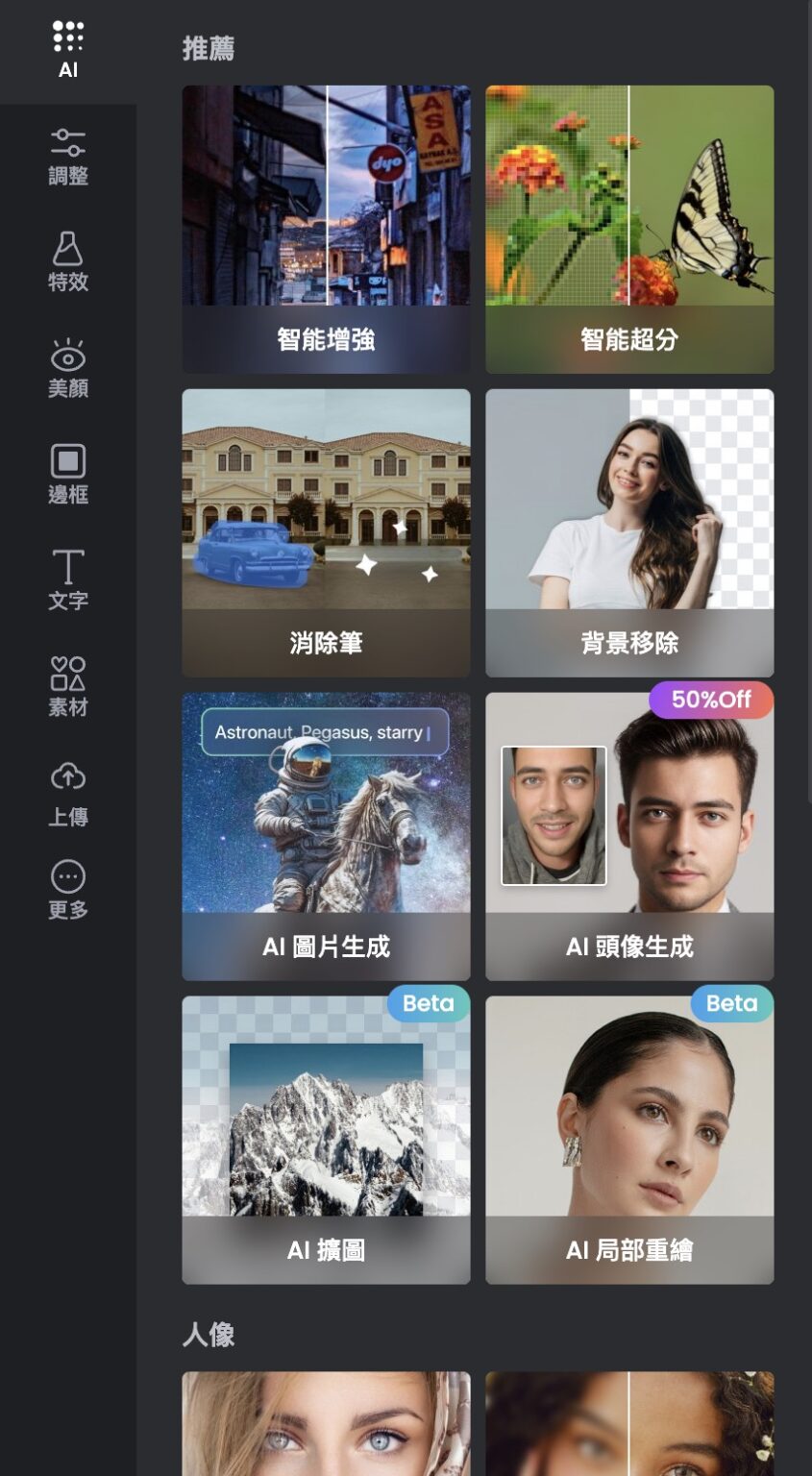Screen dimensions: 812x1476
Task: Launch AI 圖片生成 image generator
Action: tap(326, 831)
